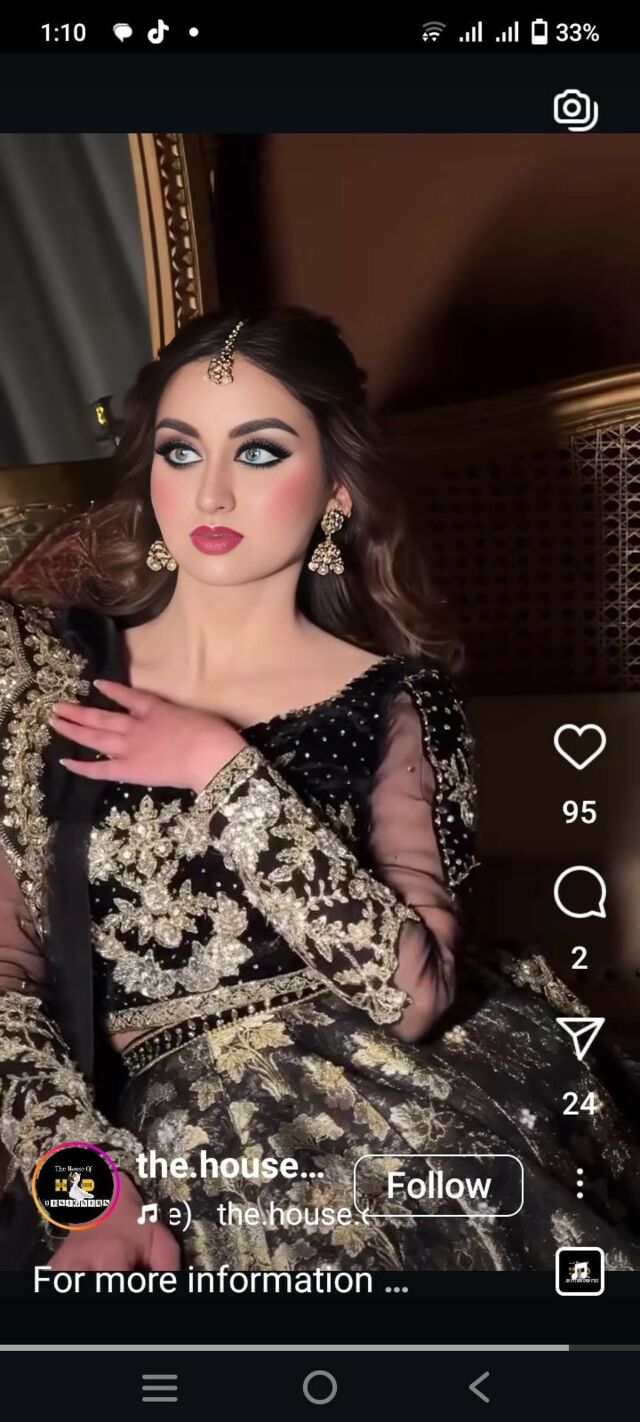
Task: Open the.house username link
Action: [x=231, y=1164]
